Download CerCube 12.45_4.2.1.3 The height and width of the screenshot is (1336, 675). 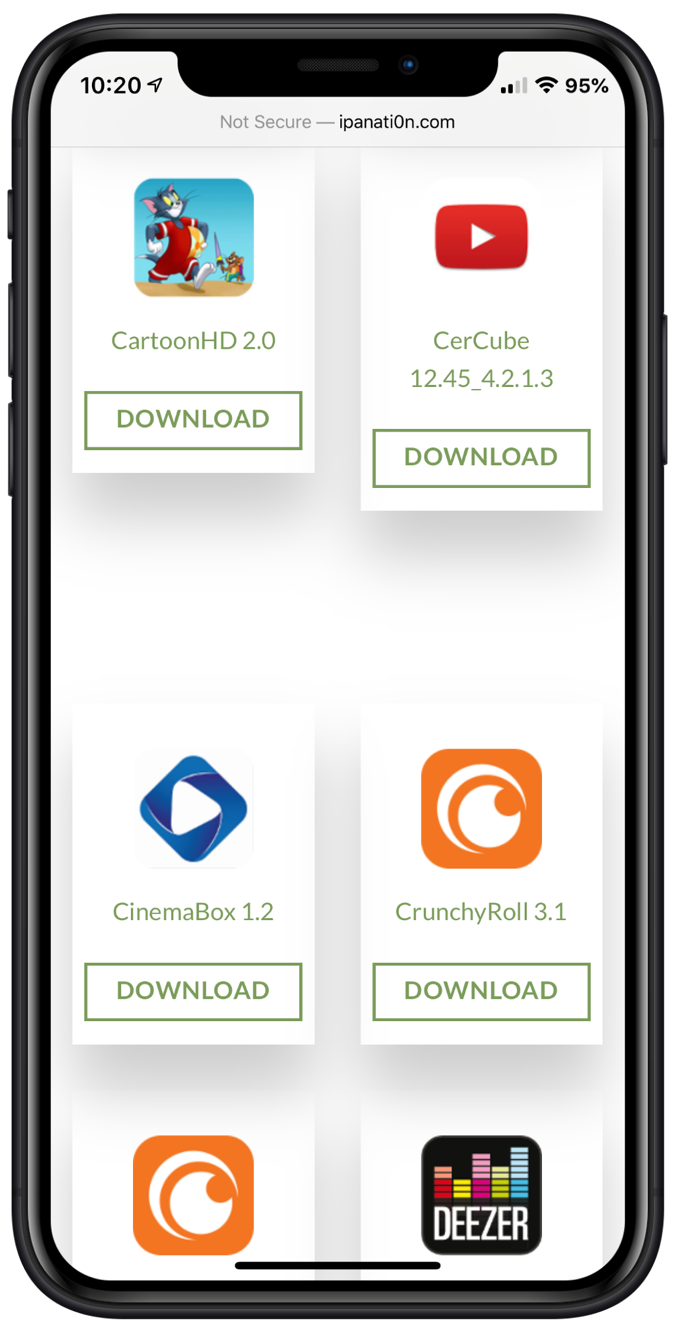[x=481, y=458]
